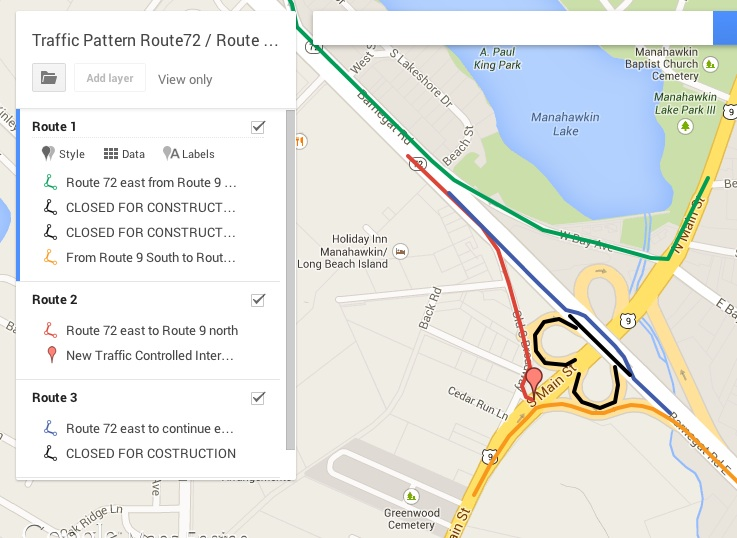Toggle the Route 1 layer checkbox
The image size is (737, 538).
point(258,126)
